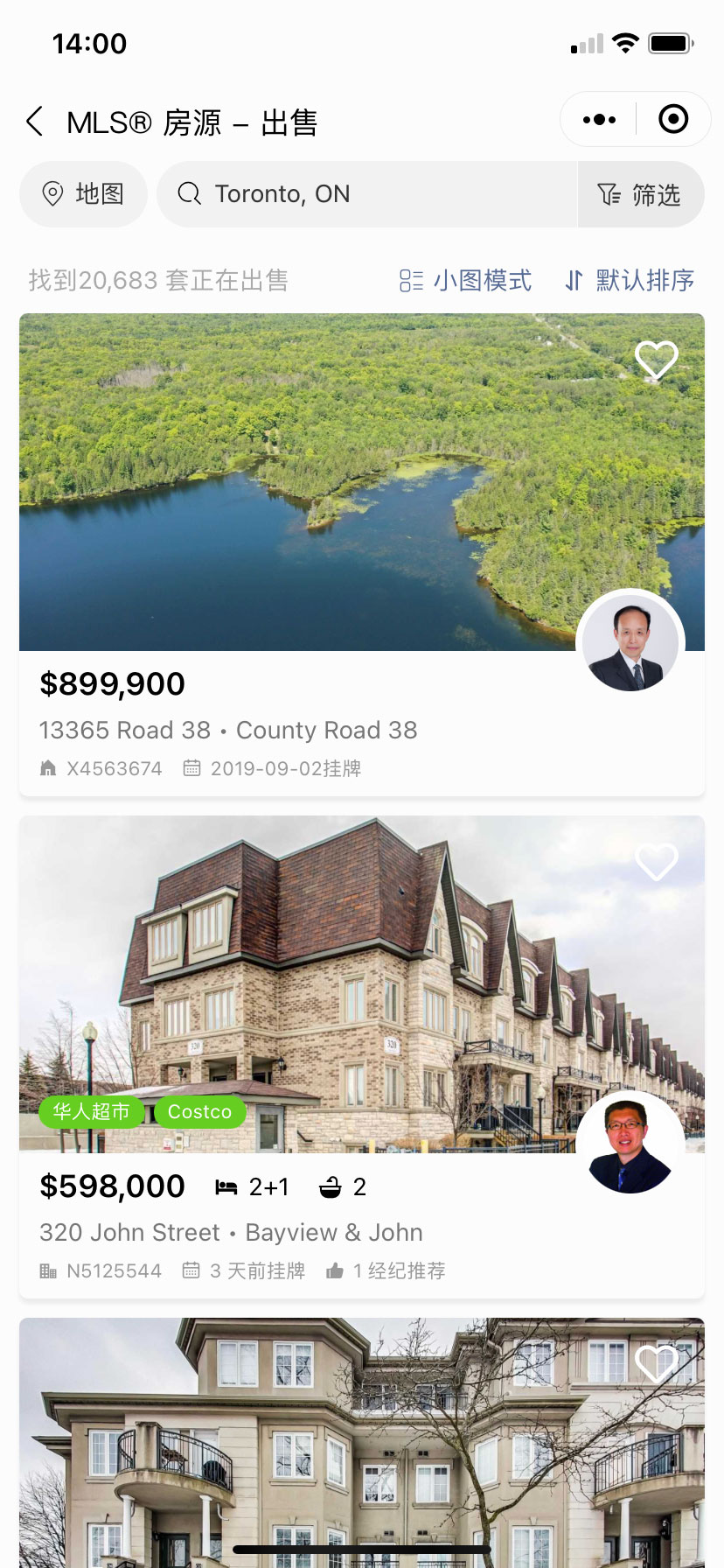Go back from MLS listings page
The width and height of the screenshot is (724, 1568).
point(35,122)
